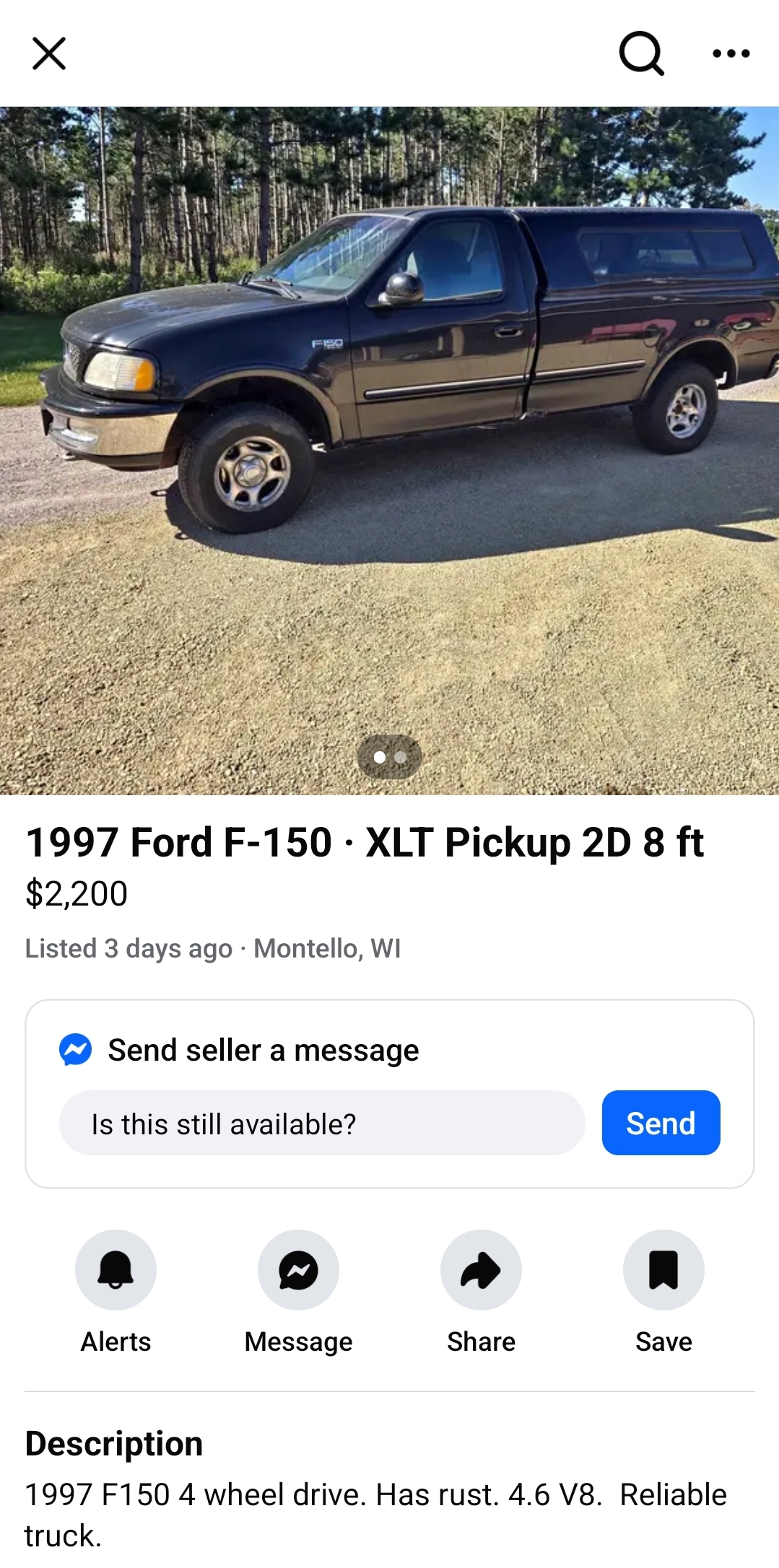This screenshot has height=1568, width=779.
Task: Open the Ford F-150 listing photo
Action: 390,451
